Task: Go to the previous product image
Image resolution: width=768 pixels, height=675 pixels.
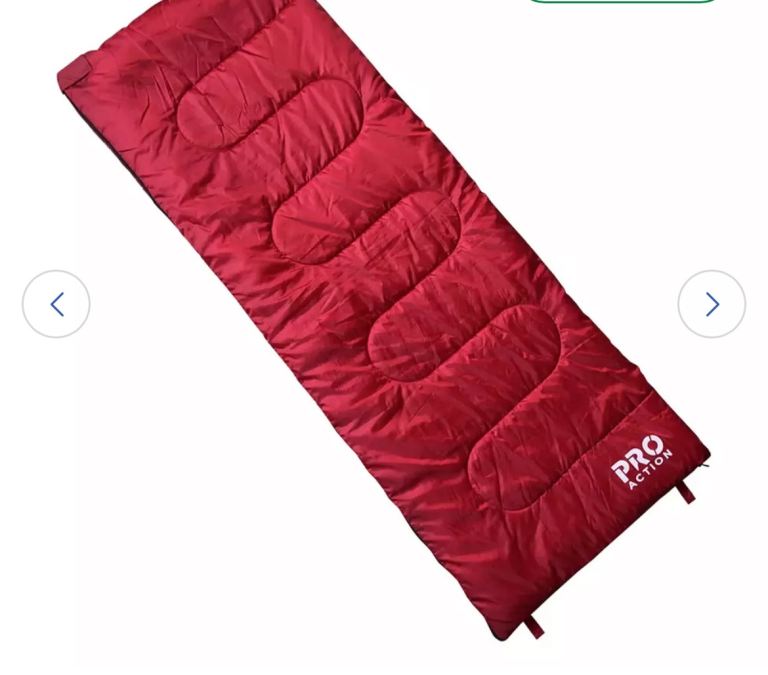Action: point(56,304)
